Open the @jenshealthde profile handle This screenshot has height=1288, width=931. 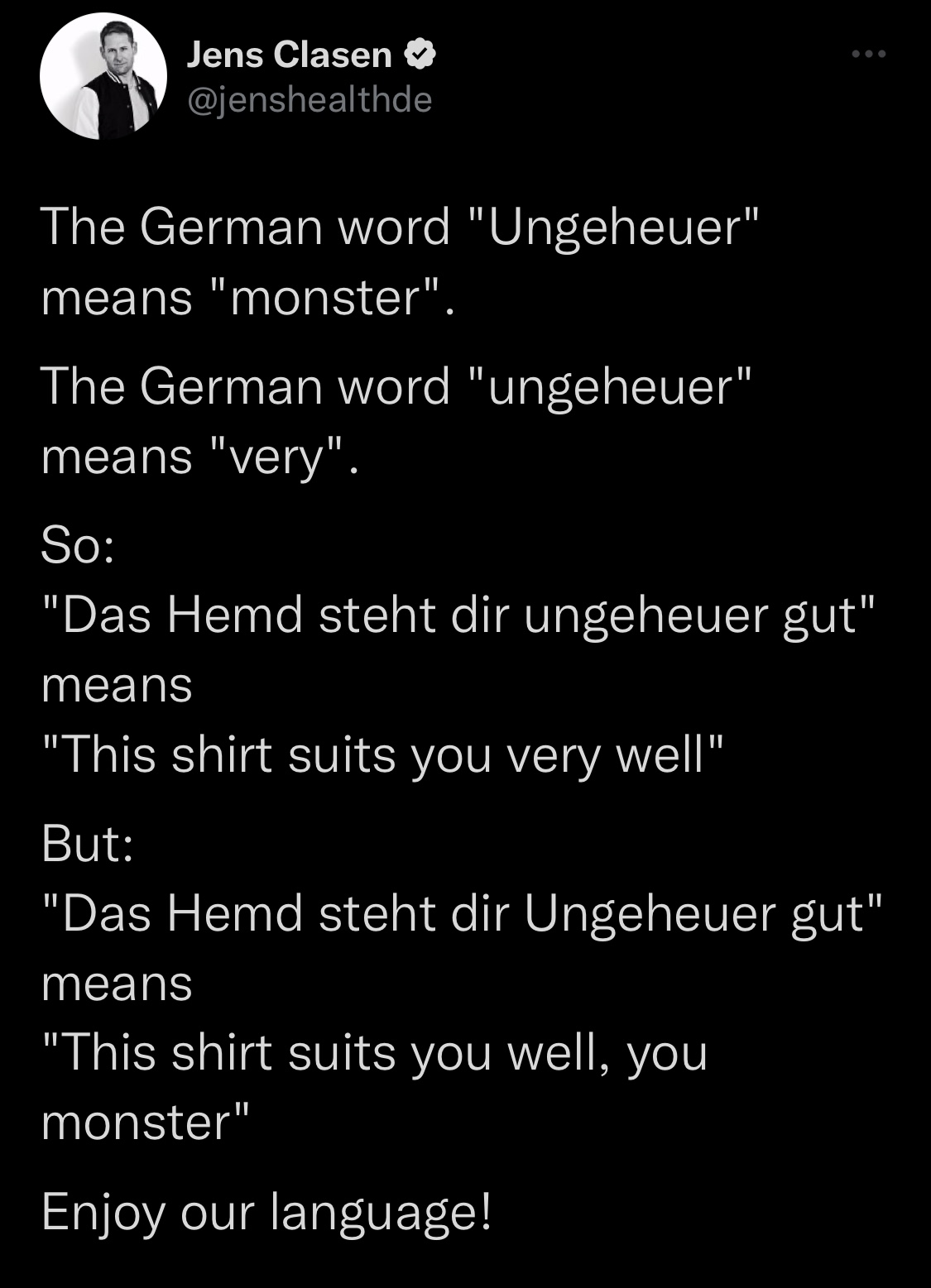click(x=310, y=100)
